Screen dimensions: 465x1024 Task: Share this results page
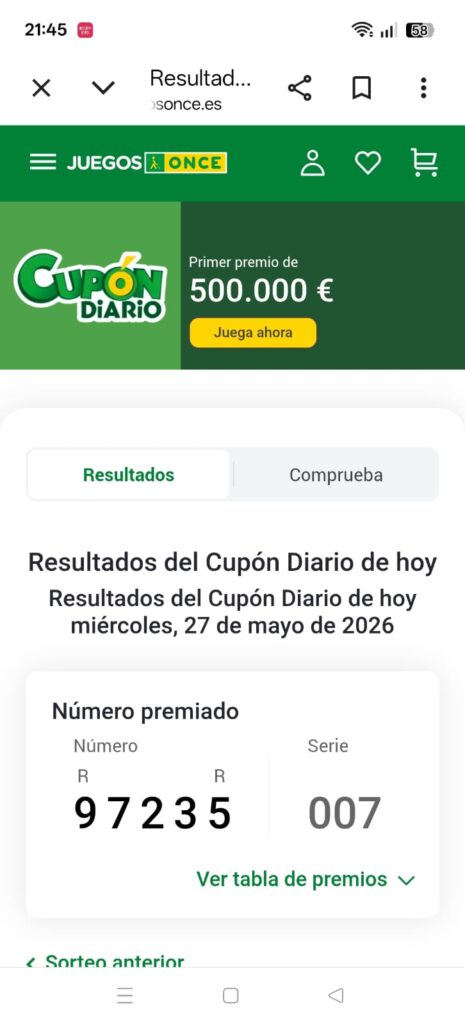tap(300, 88)
